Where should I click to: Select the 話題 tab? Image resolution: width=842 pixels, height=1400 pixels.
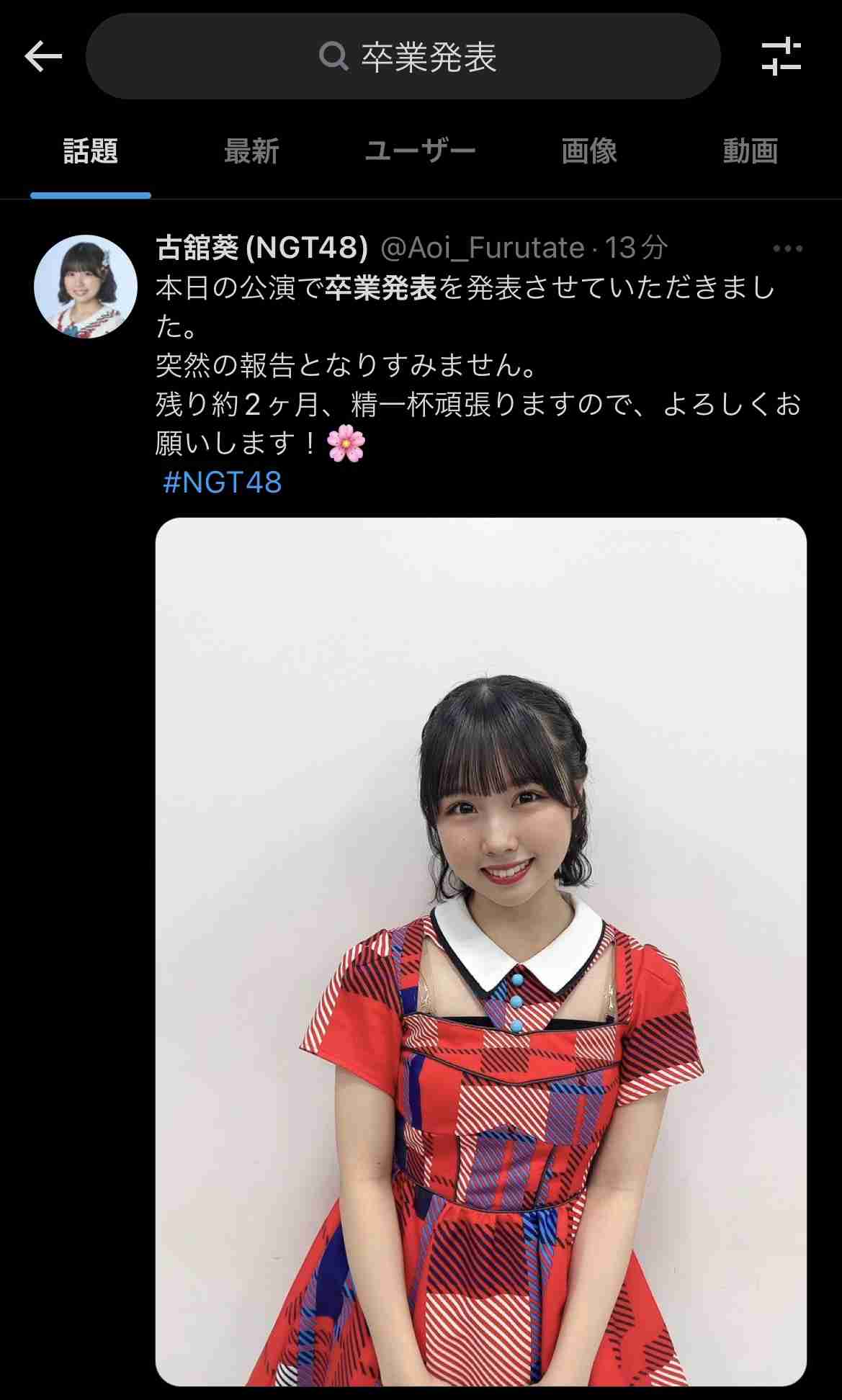90,152
